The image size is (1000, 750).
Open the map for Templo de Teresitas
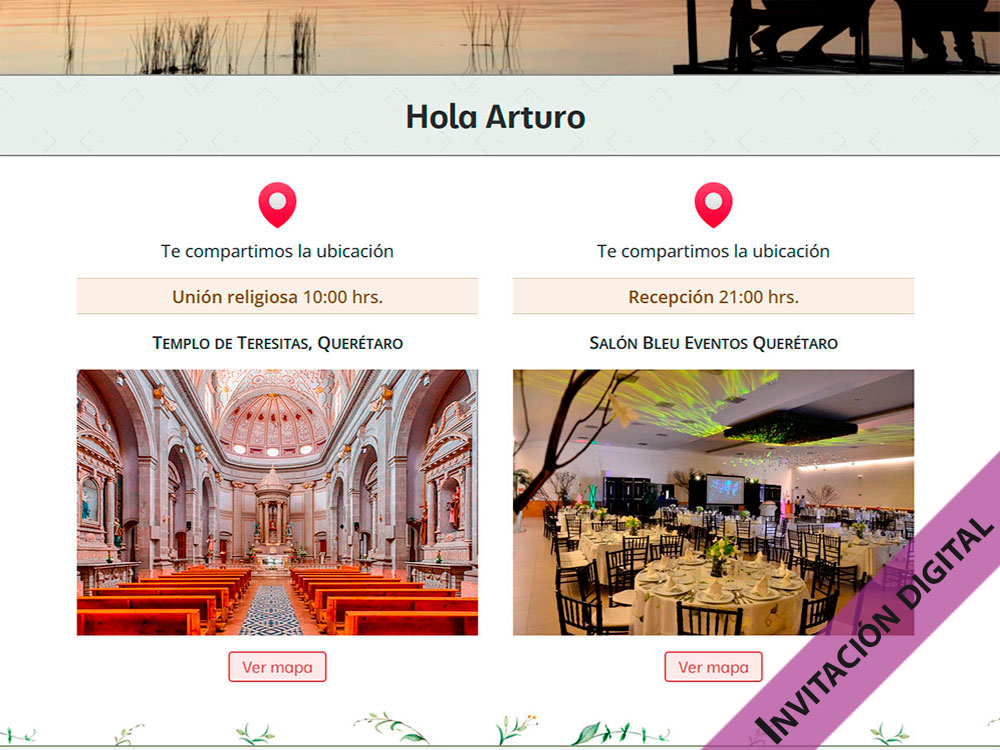(x=277, y=667)
